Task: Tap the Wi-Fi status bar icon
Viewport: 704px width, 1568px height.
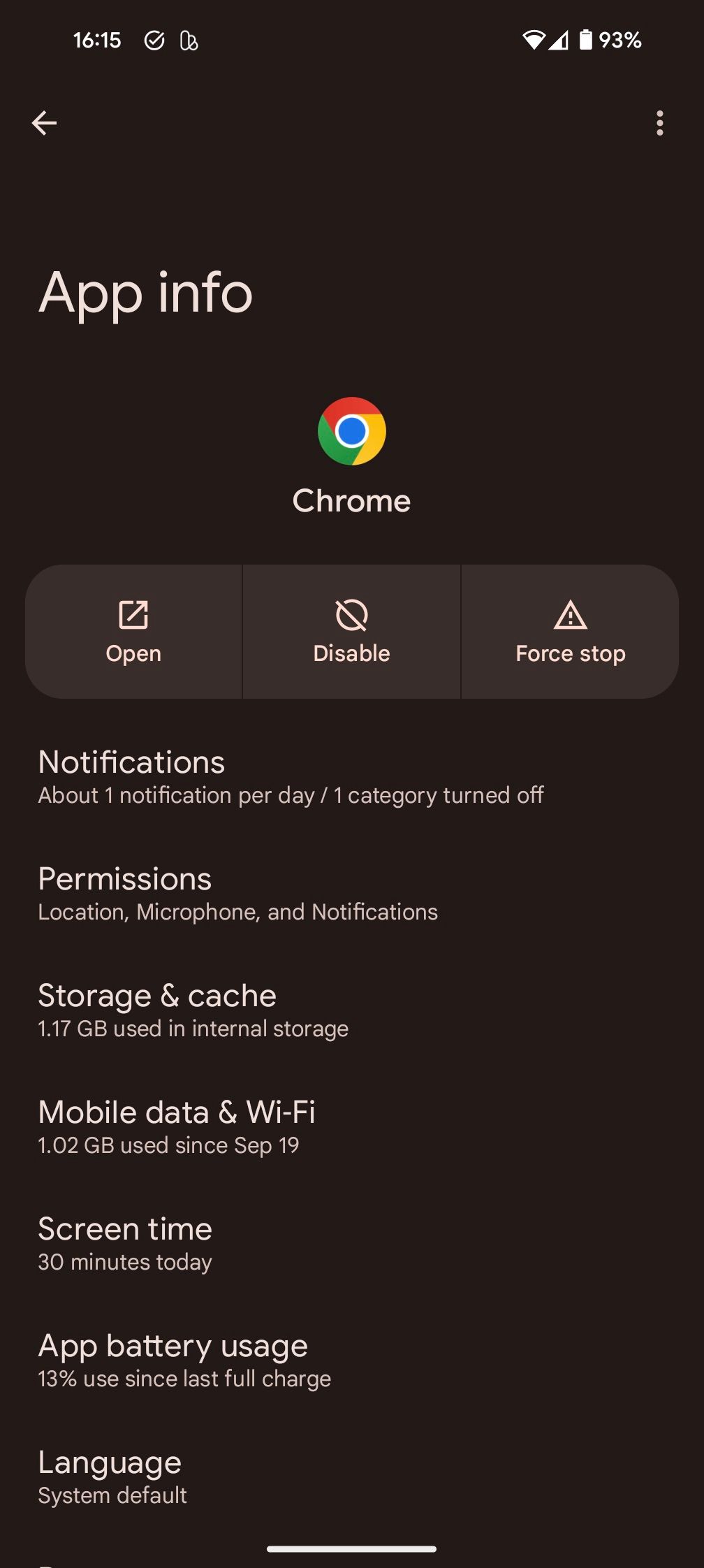Action: [x=534, y=41]
